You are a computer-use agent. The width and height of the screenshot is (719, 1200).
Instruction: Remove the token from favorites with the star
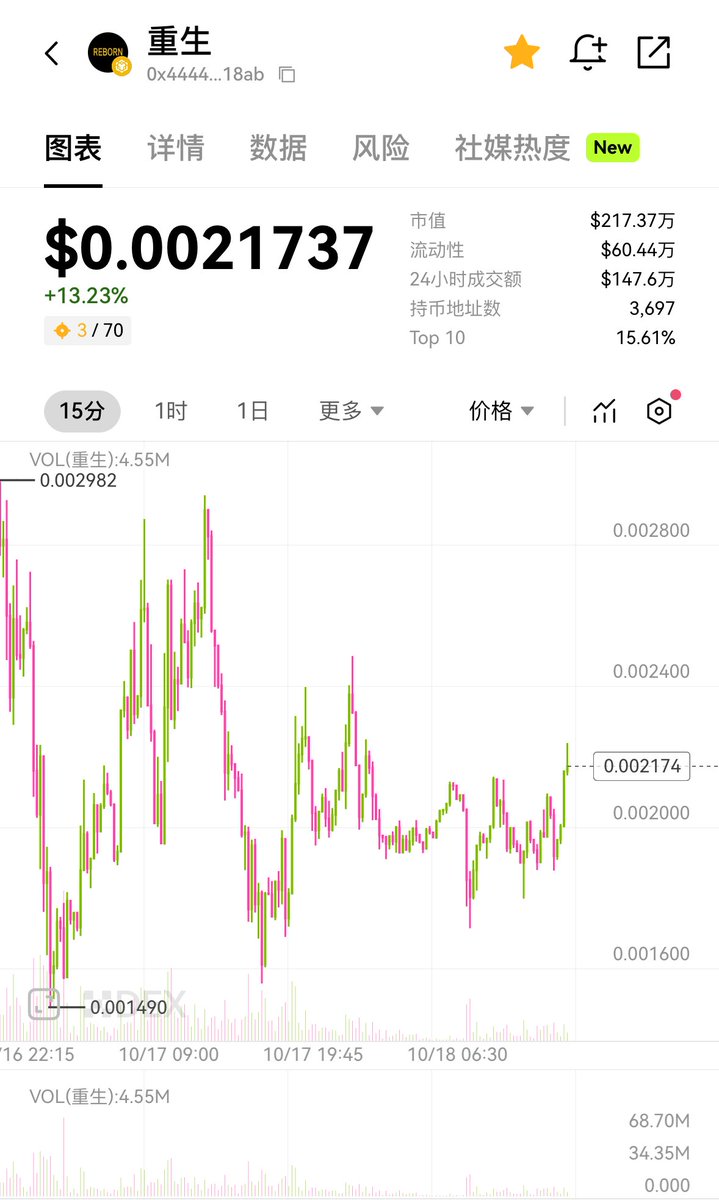[x=522, y=52]
